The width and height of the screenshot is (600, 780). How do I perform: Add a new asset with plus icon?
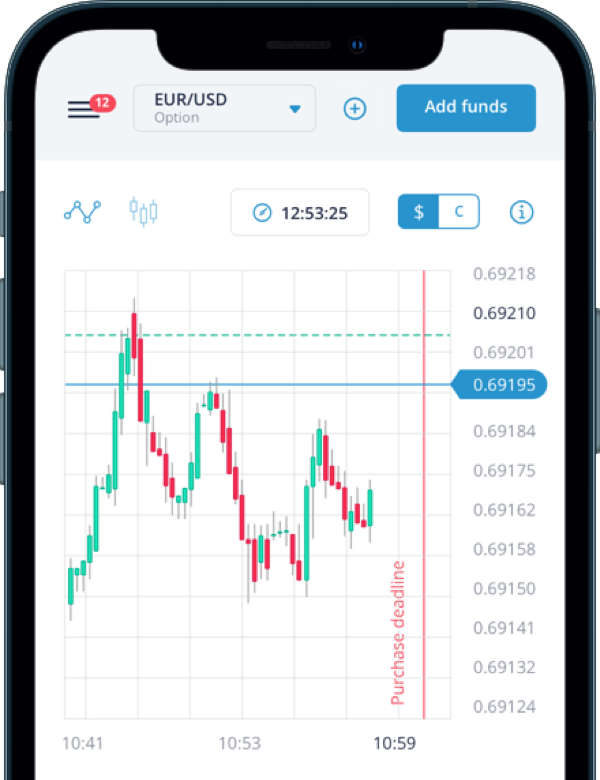point(355,109)
